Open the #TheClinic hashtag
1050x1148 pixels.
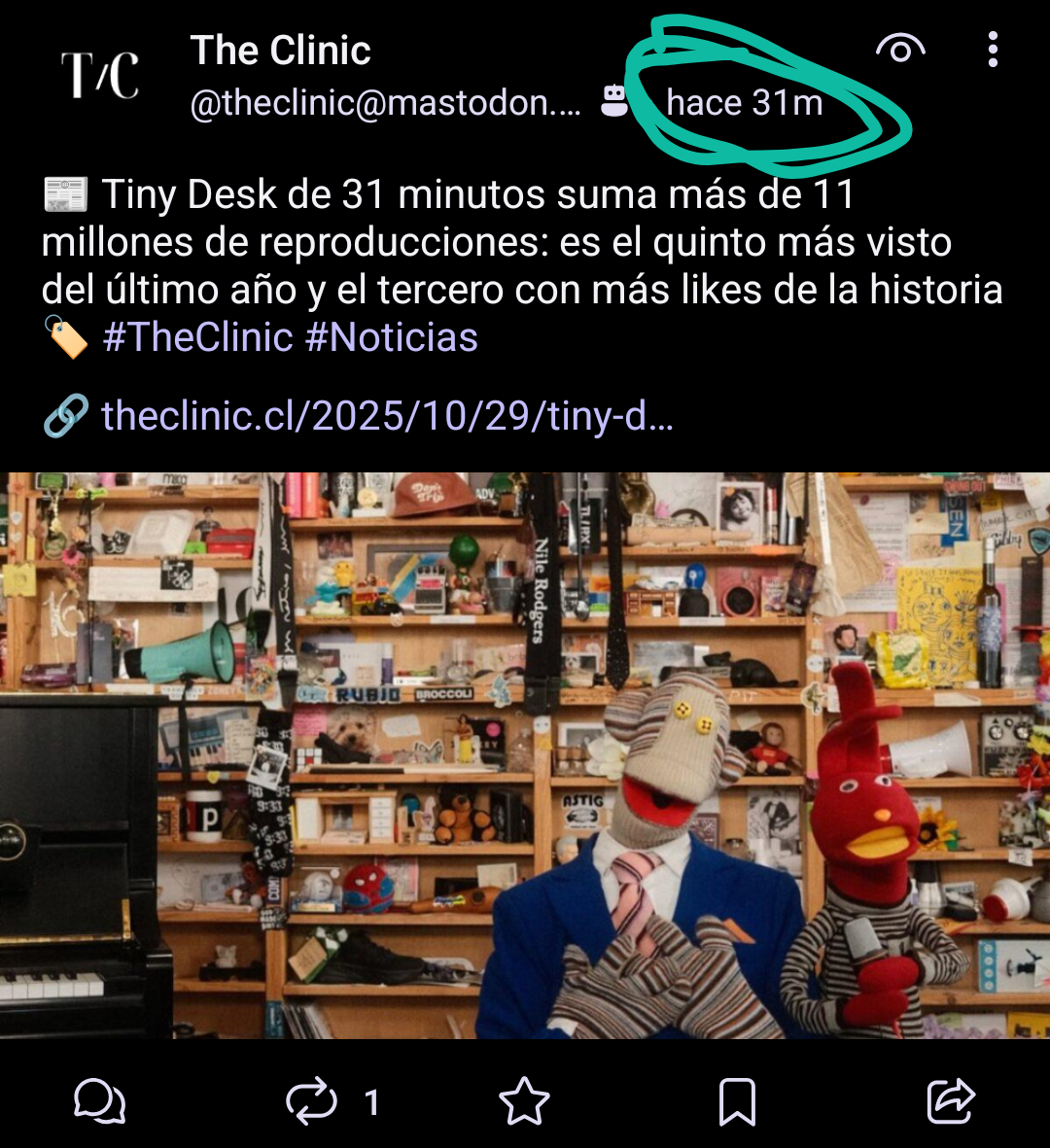197,337
